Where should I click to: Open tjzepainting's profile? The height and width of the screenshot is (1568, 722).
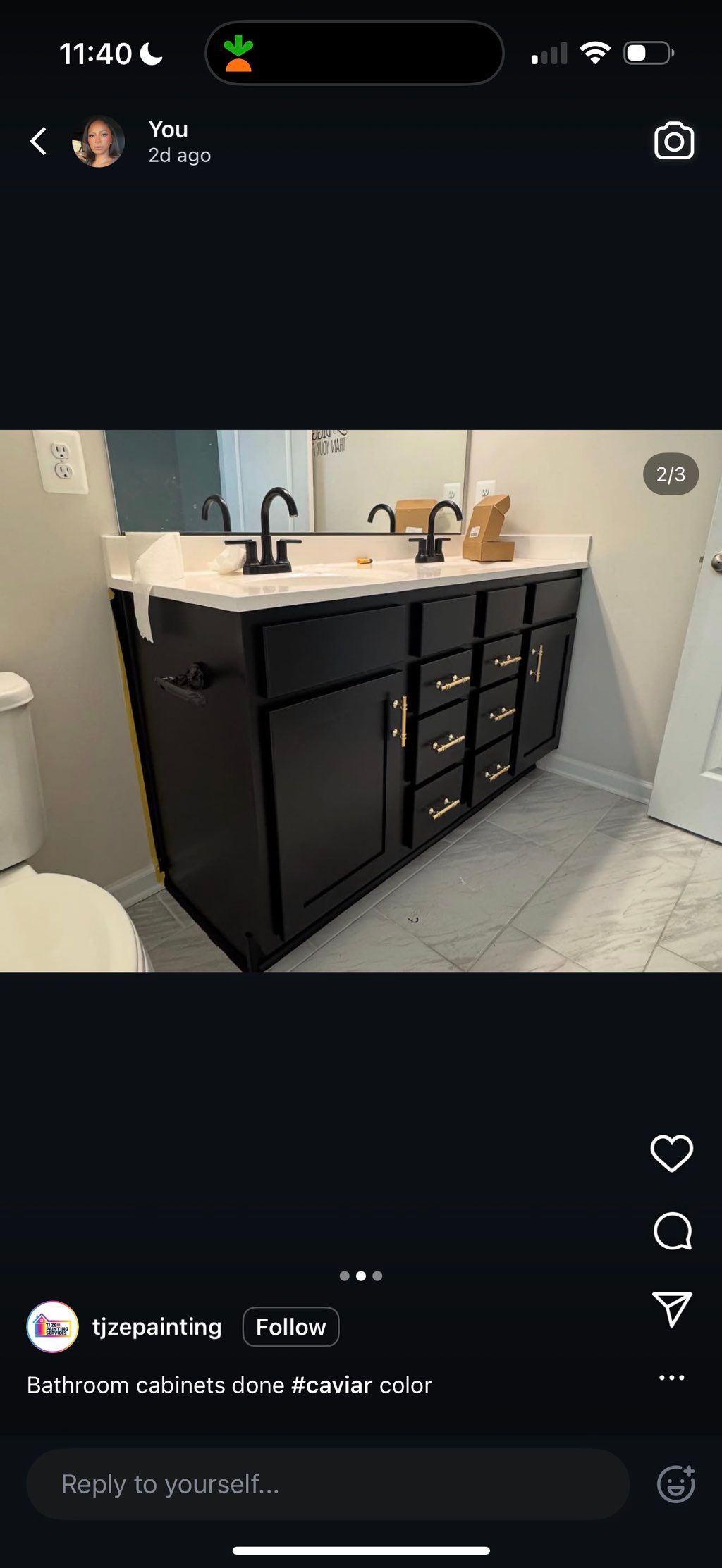click(157, 1327)
